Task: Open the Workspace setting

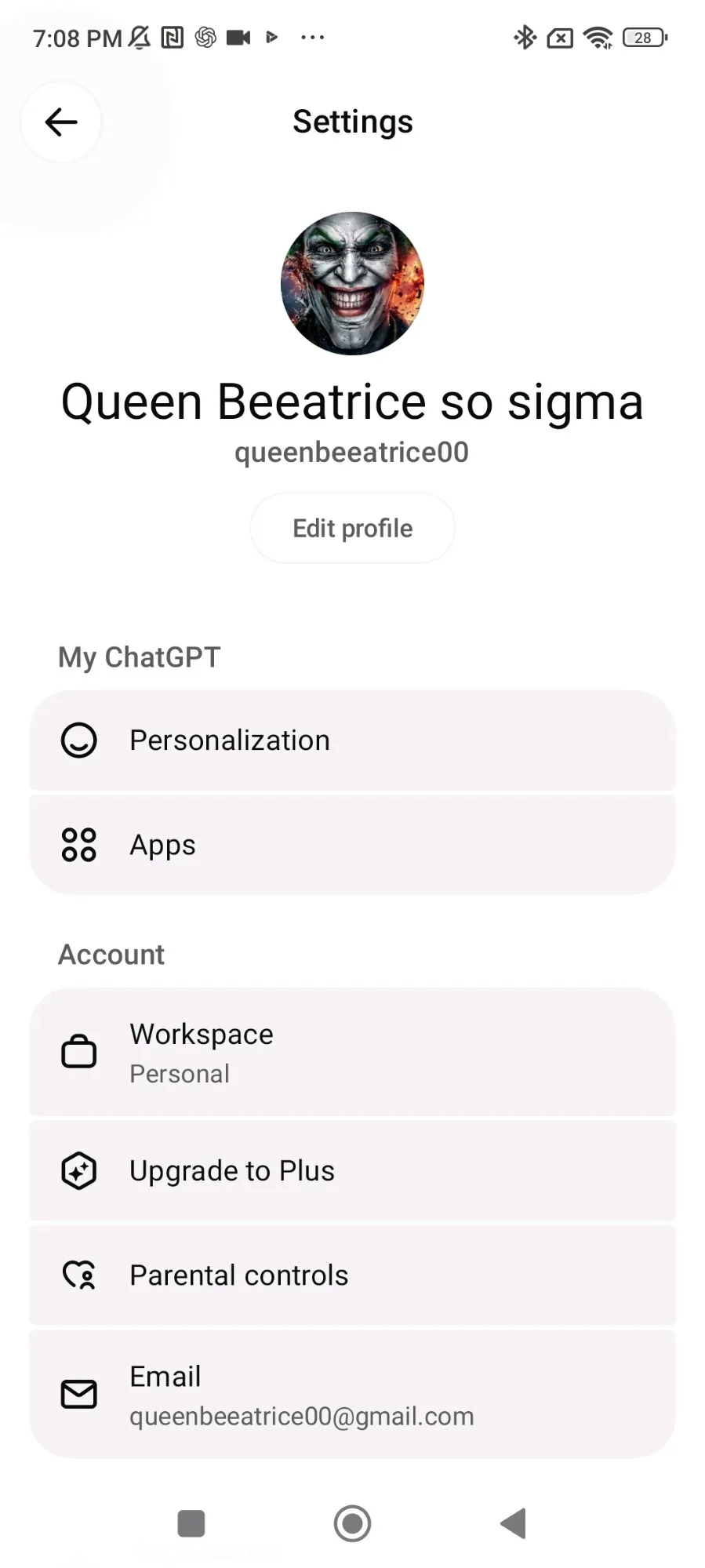Action: tap(352, 1053)
